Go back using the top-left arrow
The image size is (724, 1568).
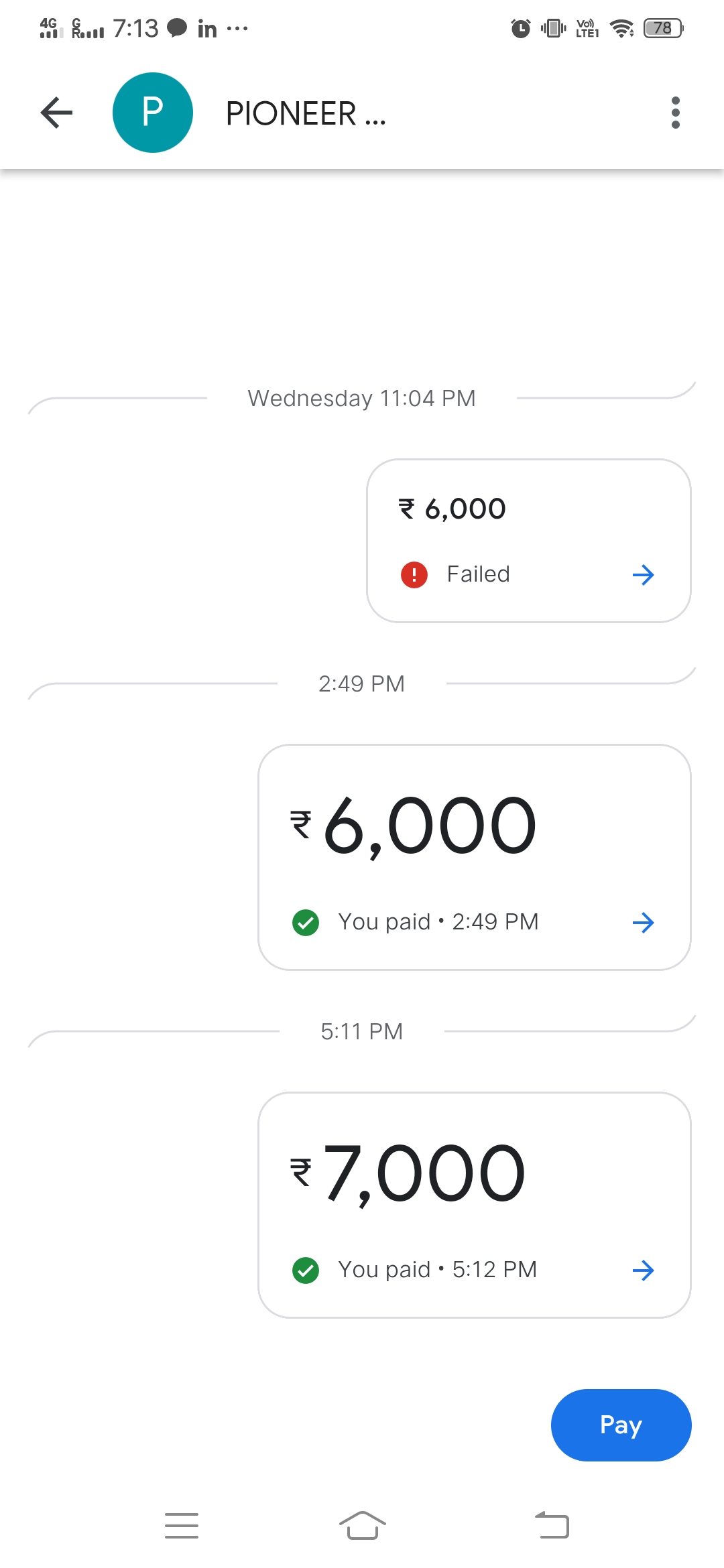point(57,113)
